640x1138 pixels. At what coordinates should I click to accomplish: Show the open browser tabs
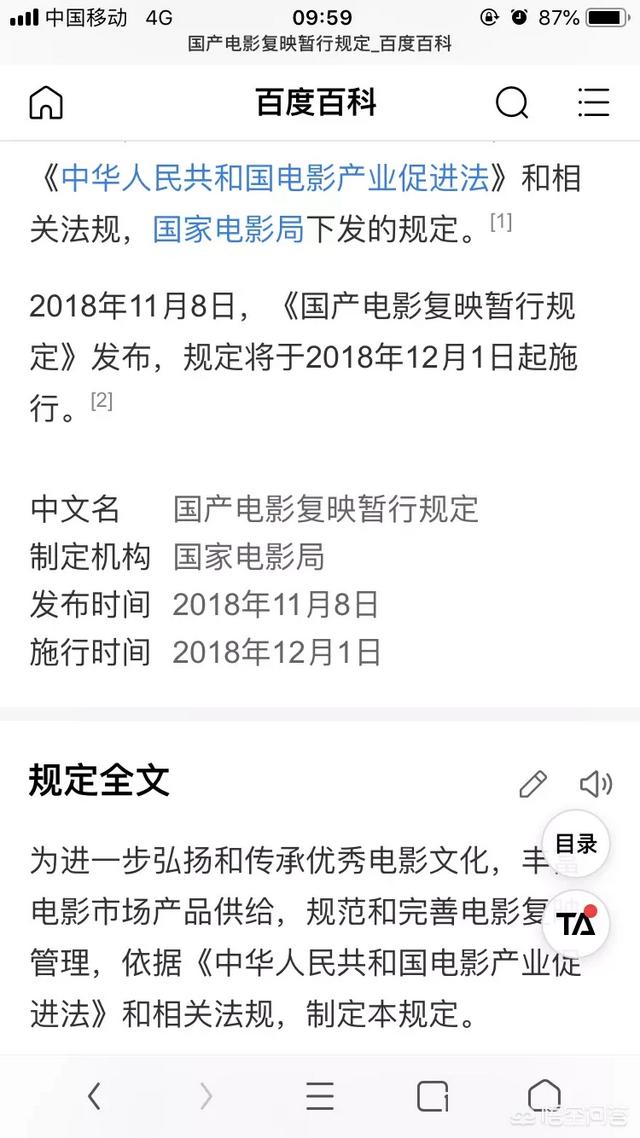tap(432, 1096)
